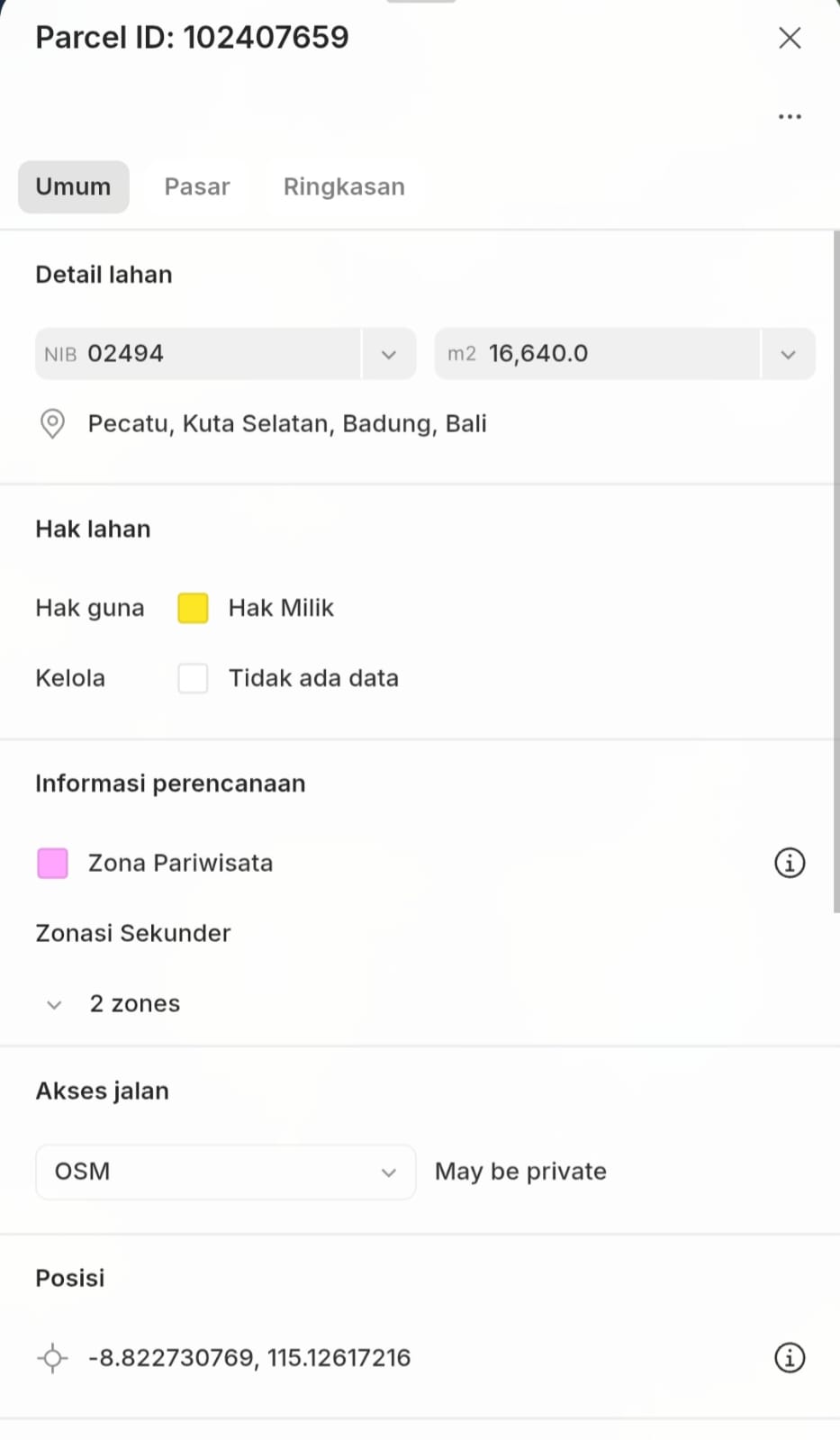Switch to the Pasar tab
840x1440 pixels.
click(197, 186)
